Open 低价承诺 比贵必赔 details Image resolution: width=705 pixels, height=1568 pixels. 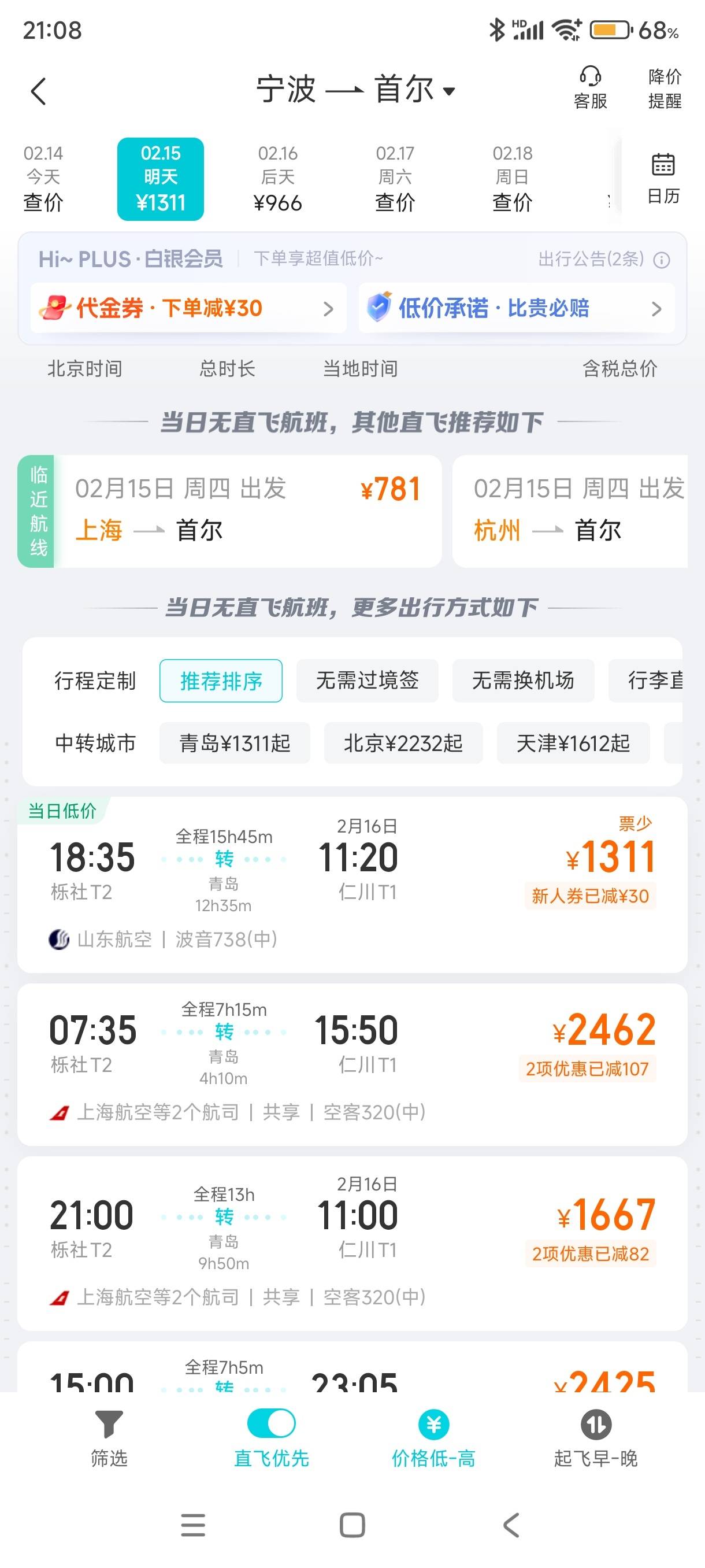[x=516, y=309]
